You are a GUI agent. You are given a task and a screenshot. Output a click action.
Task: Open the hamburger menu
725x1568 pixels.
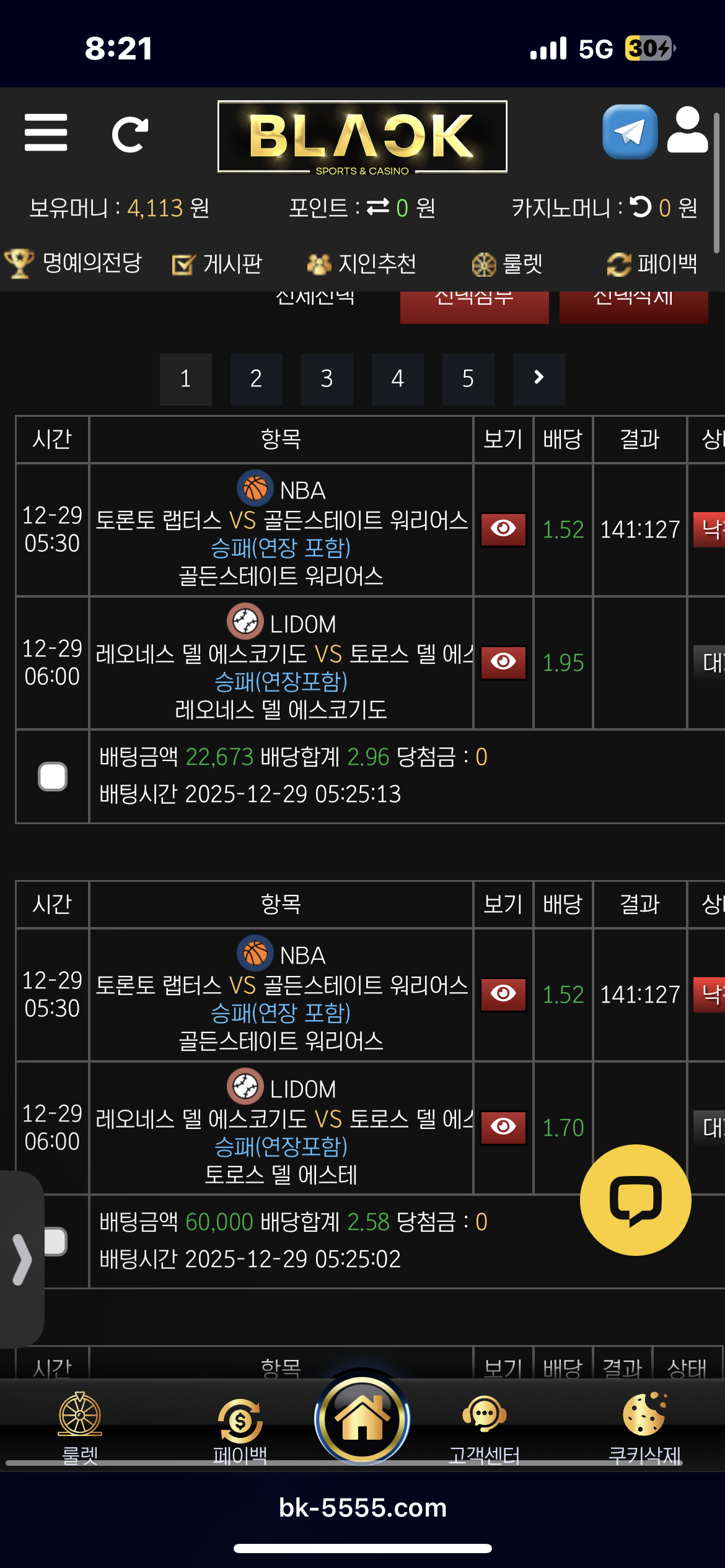pyautogui.click(x=46, y=133)
